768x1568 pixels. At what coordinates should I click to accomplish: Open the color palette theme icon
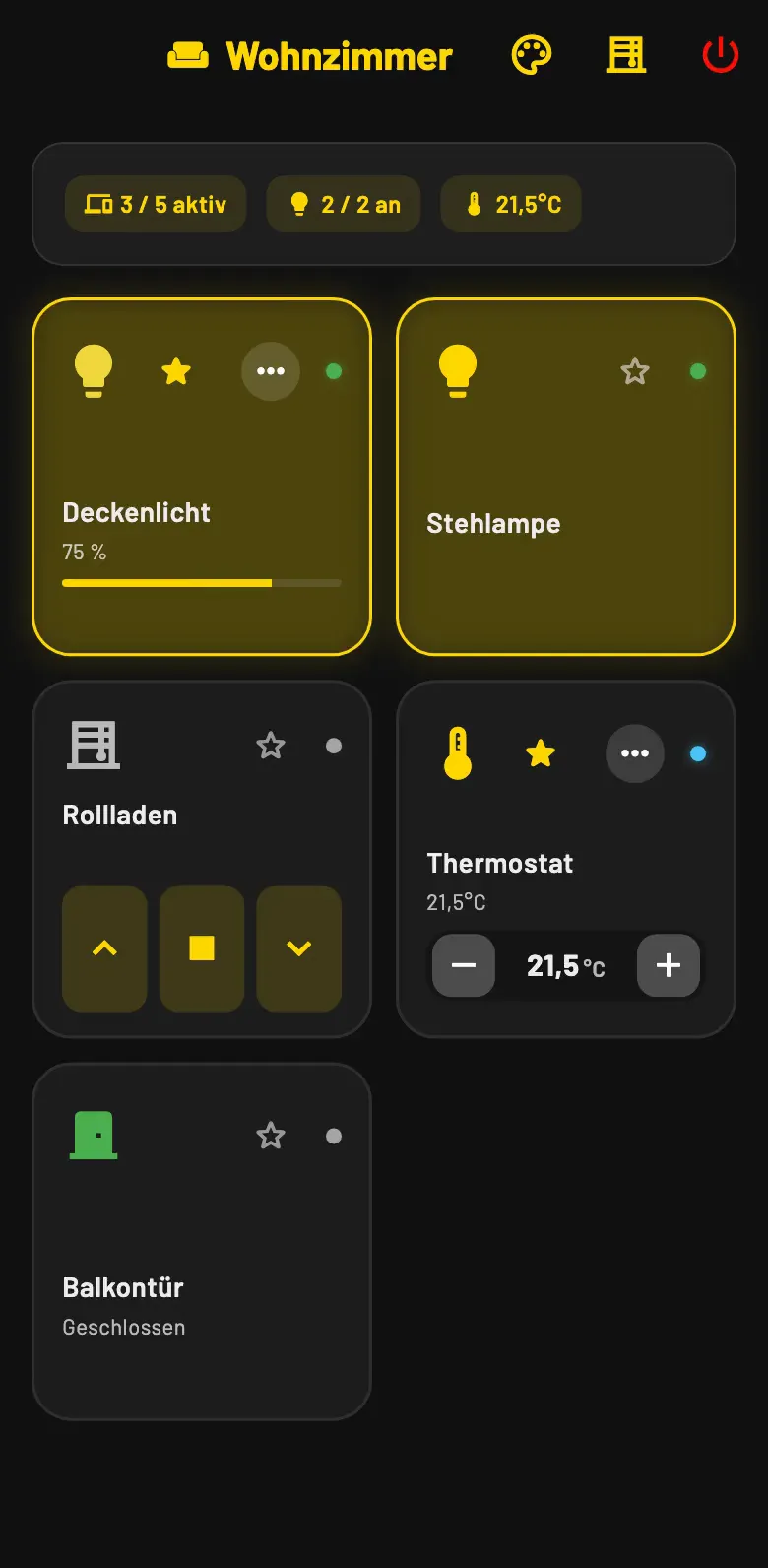[532, 55]
